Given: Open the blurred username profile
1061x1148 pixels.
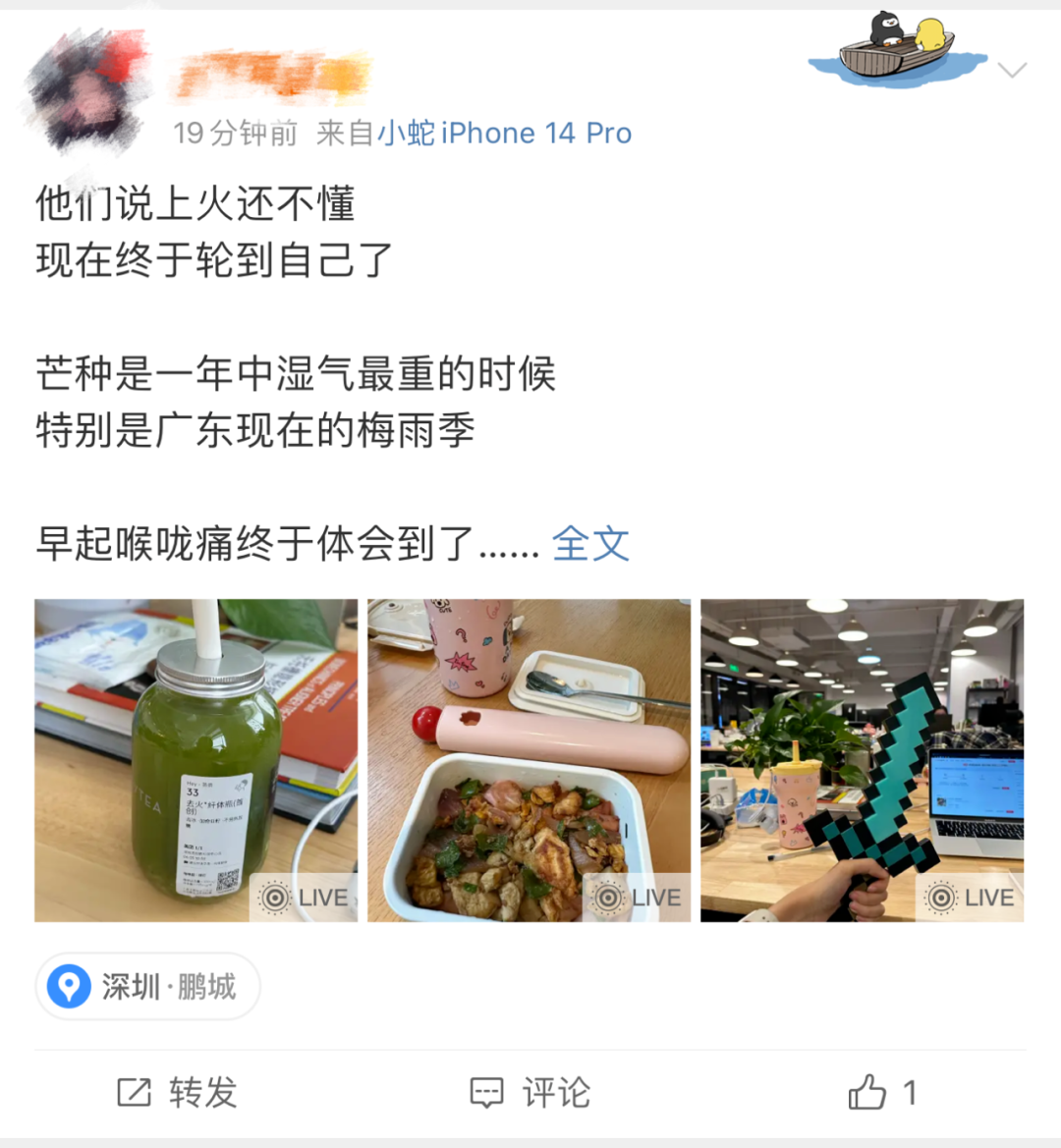Looking at the screenshot, I should coord(271,76).
